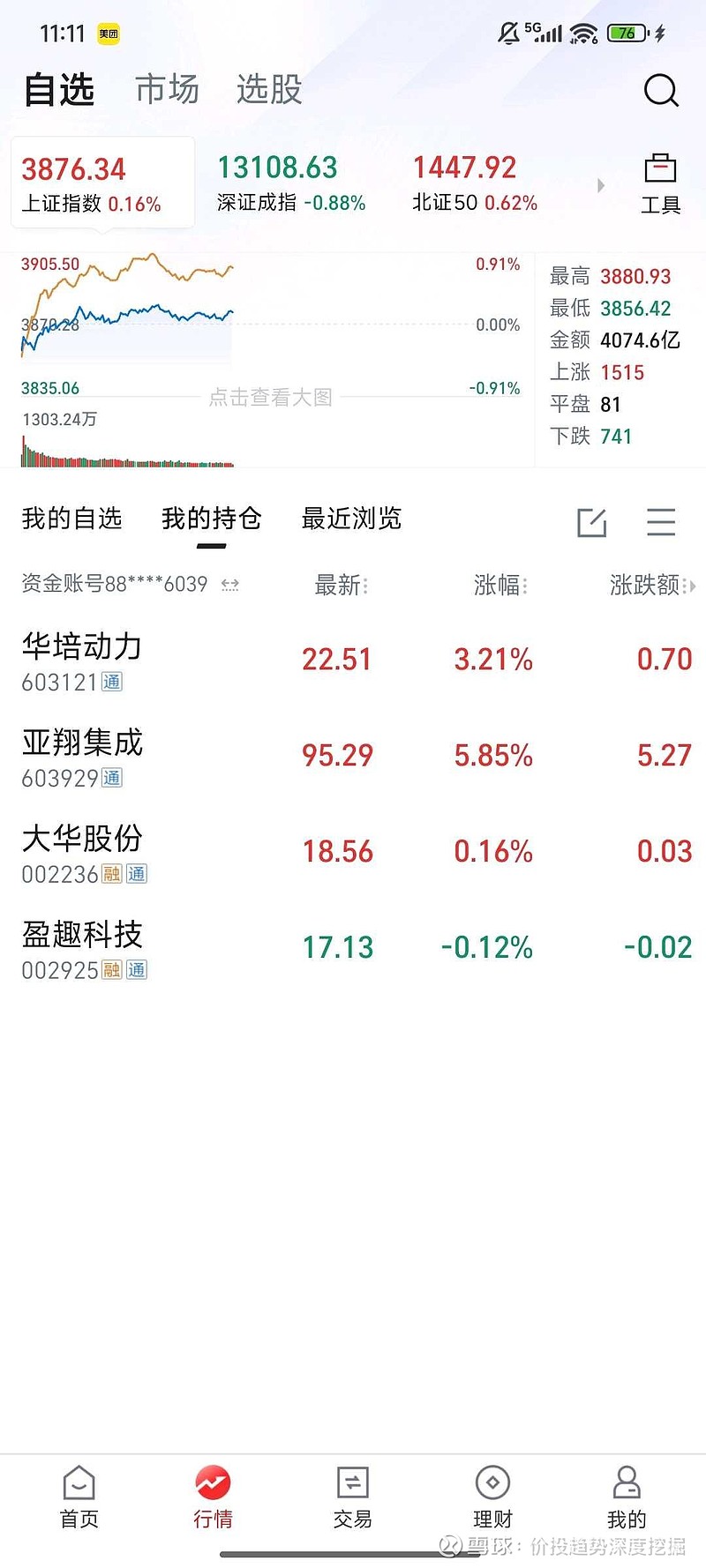Open the 我的 profile tab
This screenshot has width=706, height=1568.
pyautogui.click(x=627, y=1497)
